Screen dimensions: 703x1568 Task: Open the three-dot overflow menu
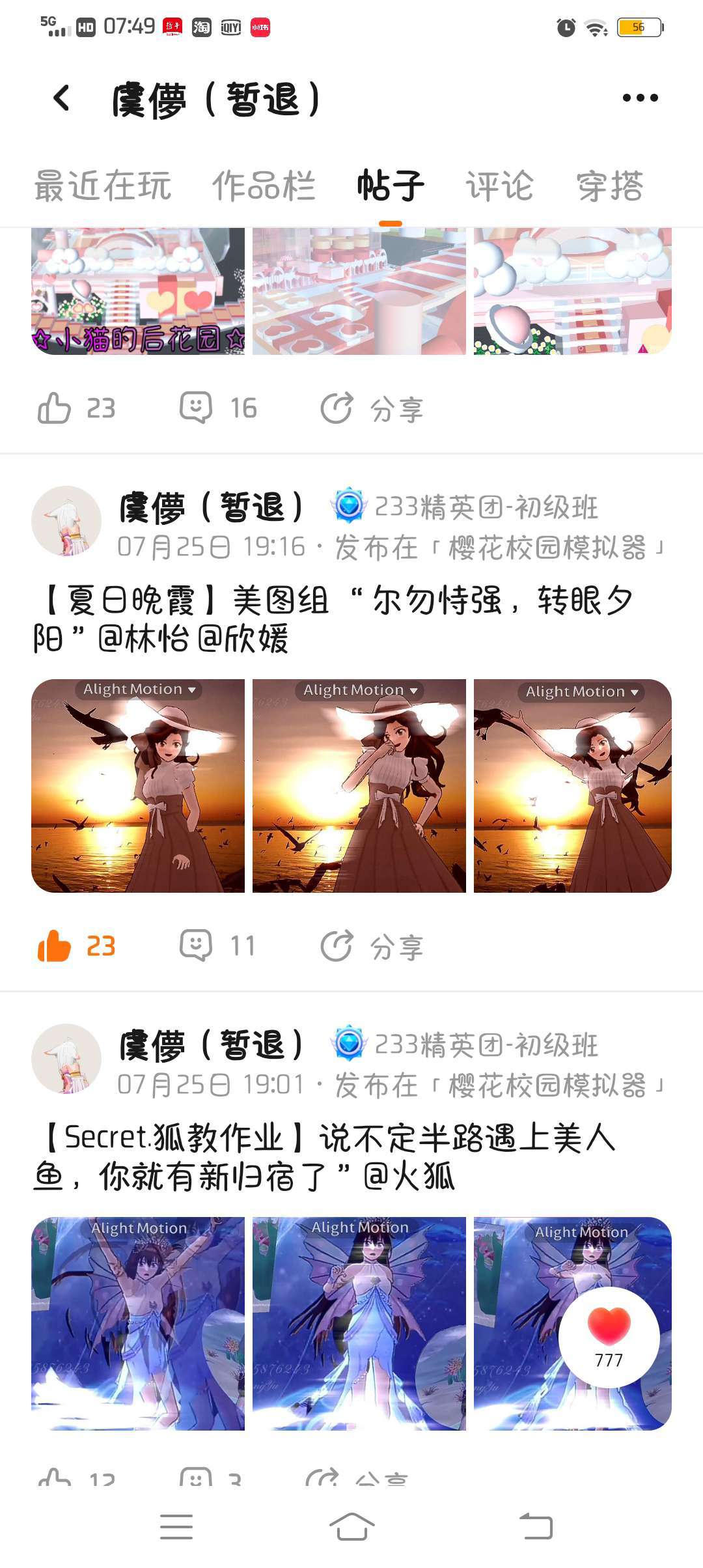click(640, 98)
